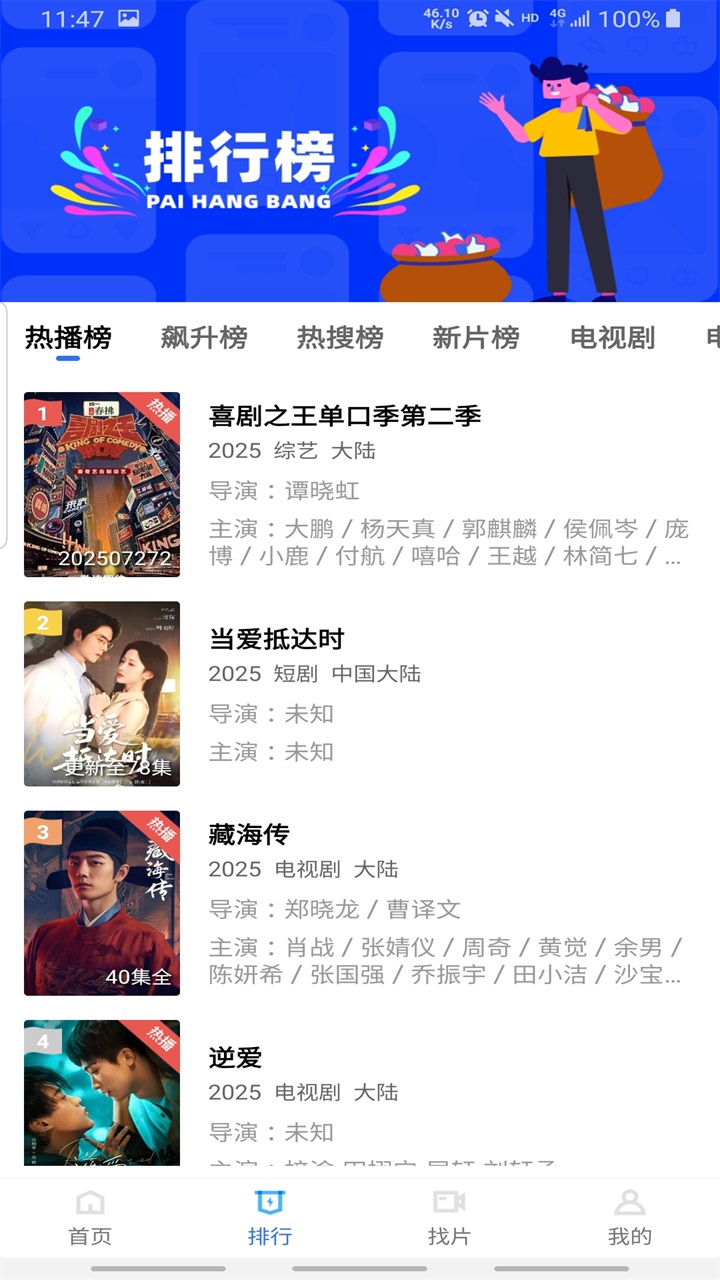Open the 电视剧 category tab
This screenshot has height=1280, width=720.
pyautogui.click(x=614, y=338)
